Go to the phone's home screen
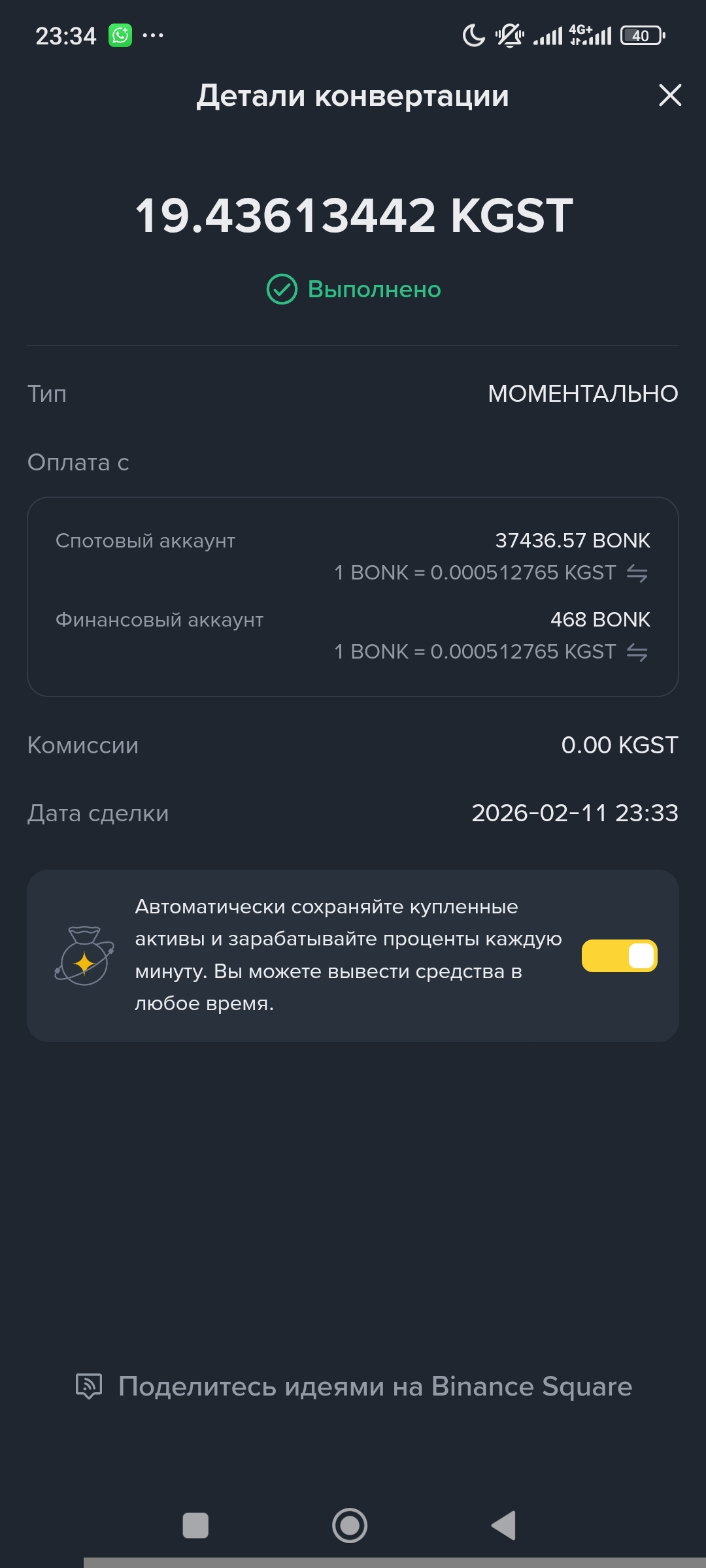Screen dimensions: 706x1568 pos(350,1526)
